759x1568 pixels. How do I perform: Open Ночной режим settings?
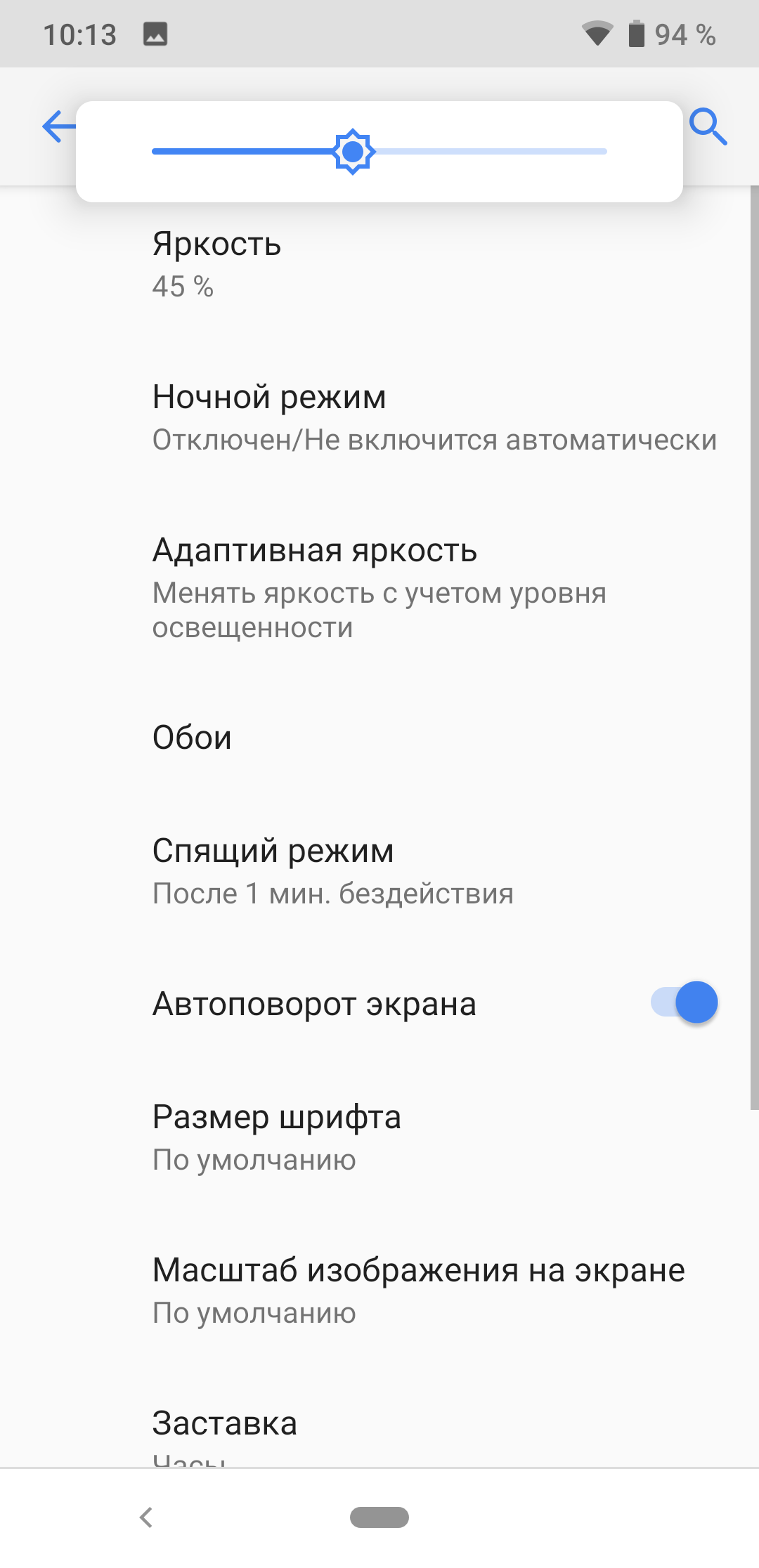379,417
